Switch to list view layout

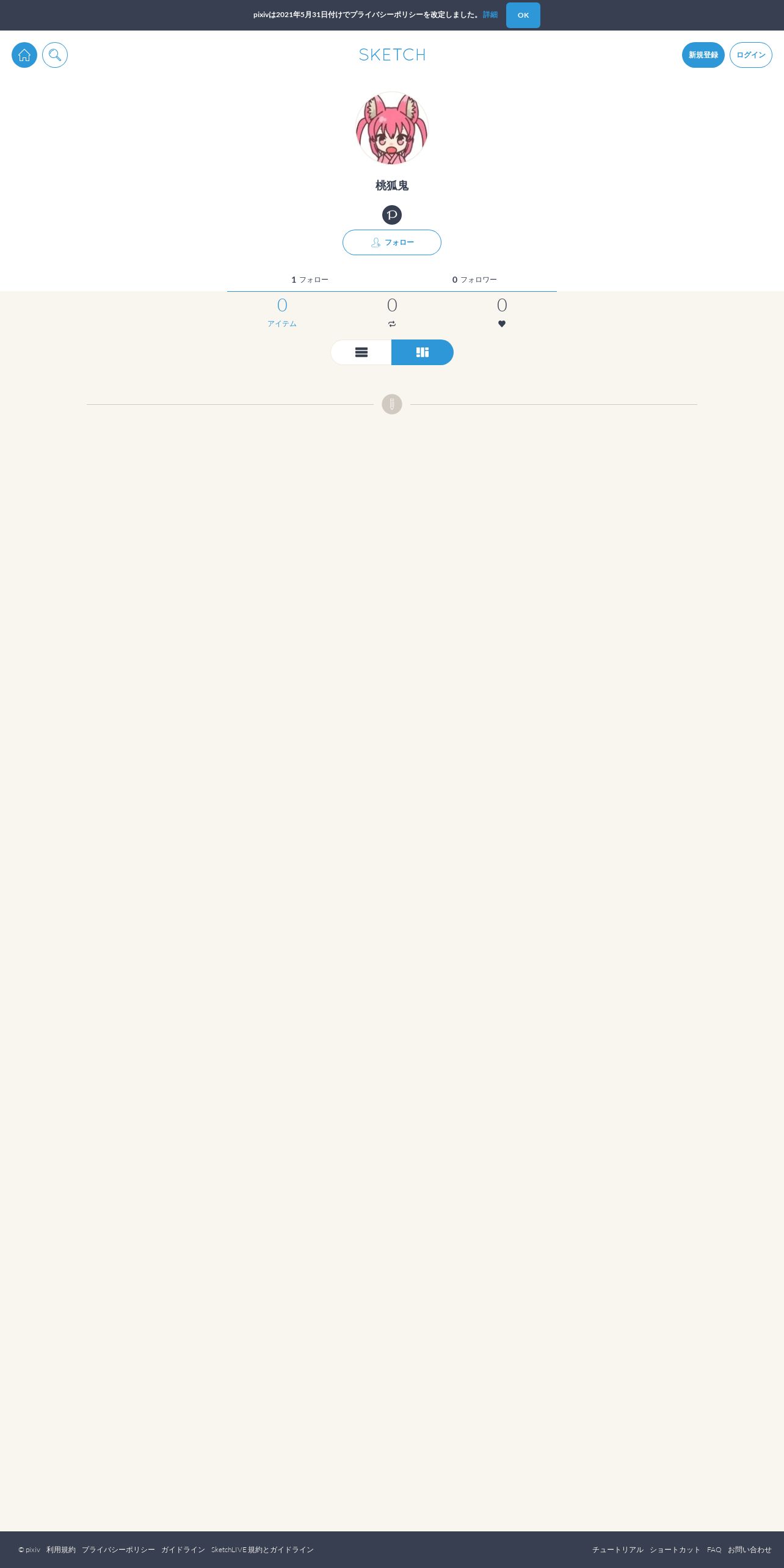pos(361,352)
